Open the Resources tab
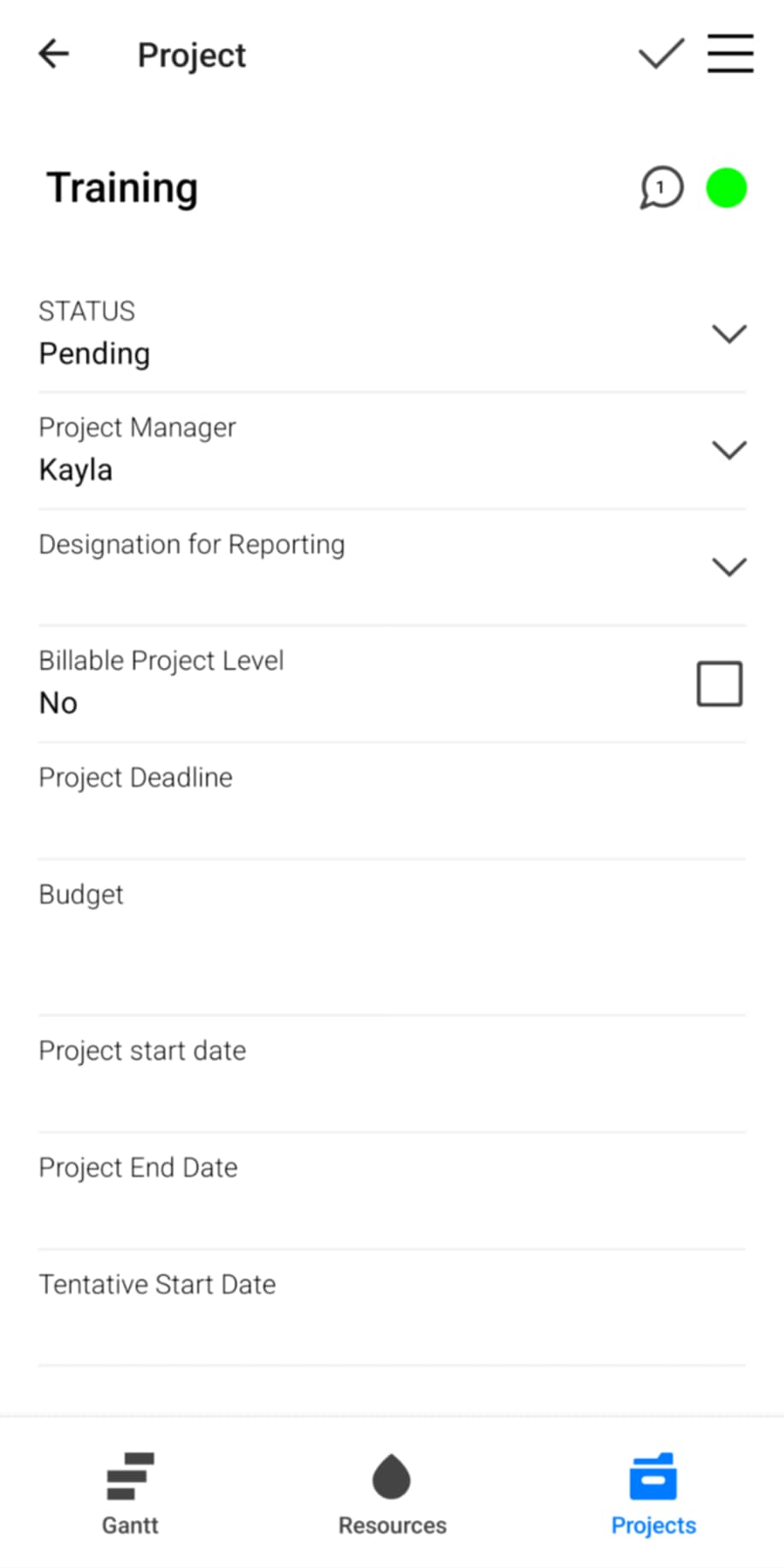This screenshot has width=784, height=1568. 391,1494
